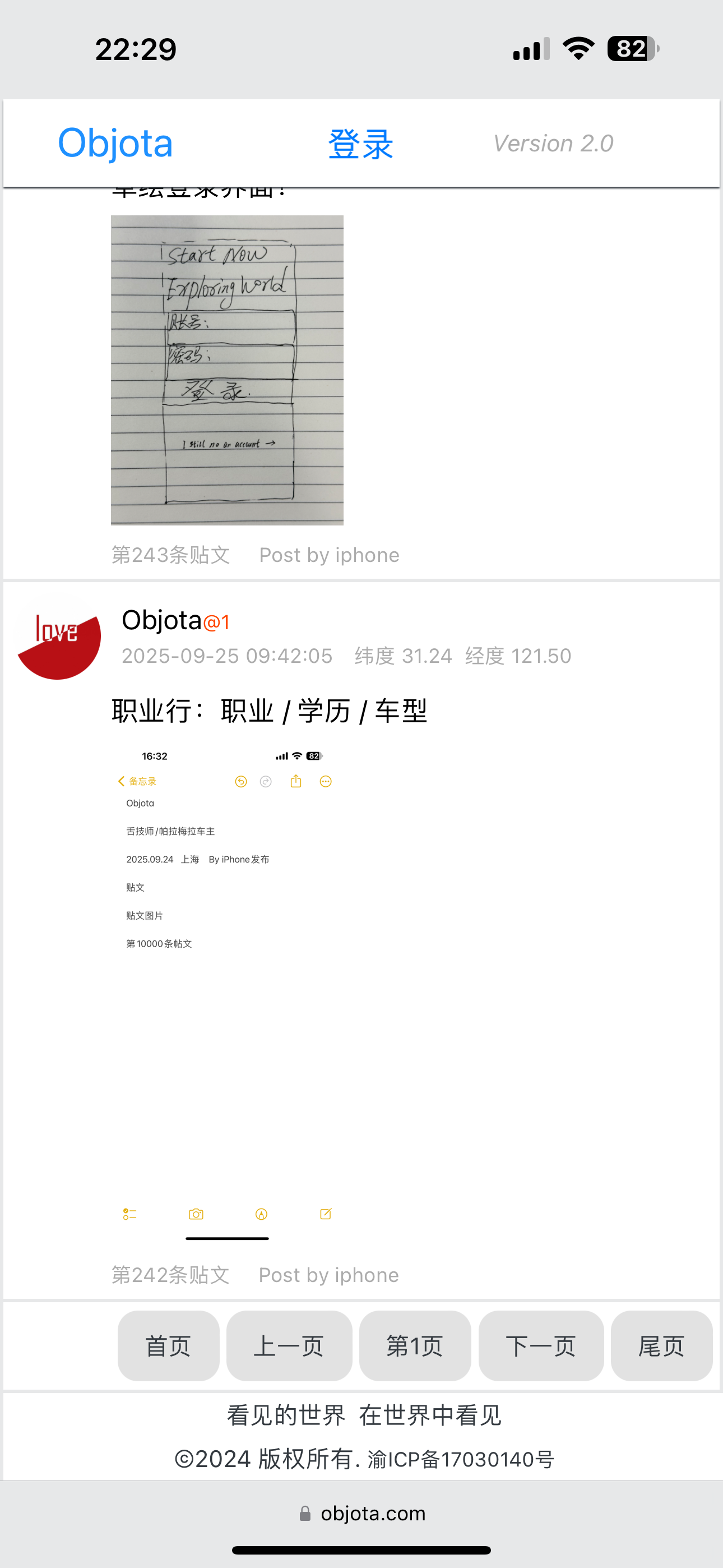This screenshot has height=1568, width=723.
Task: Go back with 上一页 button
Action: click(x=289, y=1346)
